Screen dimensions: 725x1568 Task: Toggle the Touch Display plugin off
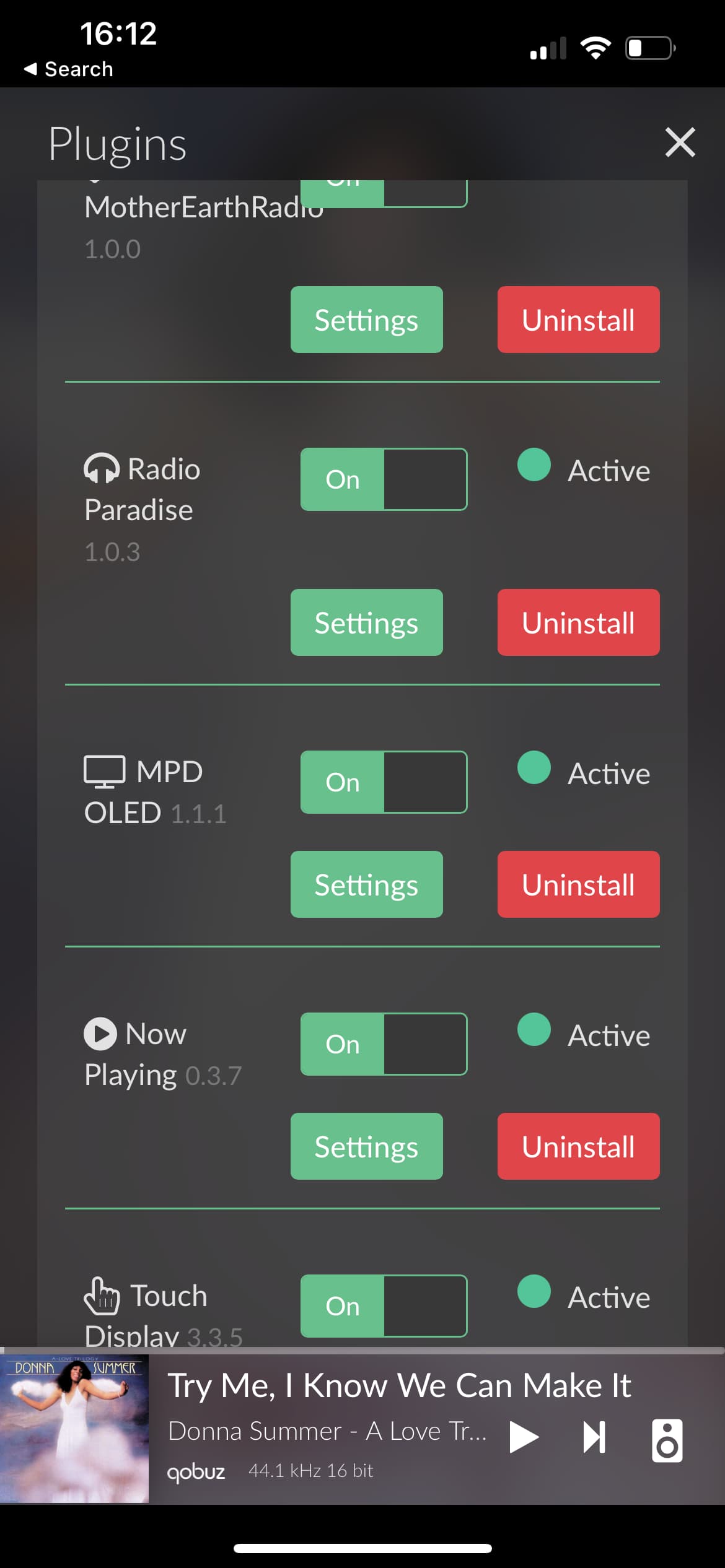click(x=384, y=1306)
